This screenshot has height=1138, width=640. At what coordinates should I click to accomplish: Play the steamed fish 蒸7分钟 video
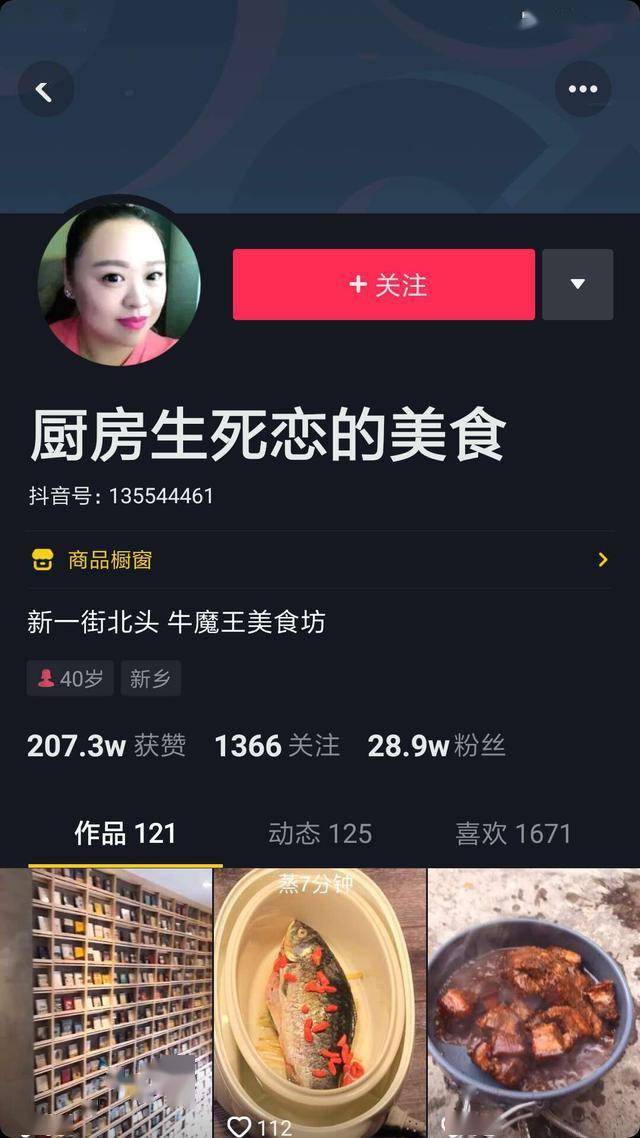point(320,1002)
